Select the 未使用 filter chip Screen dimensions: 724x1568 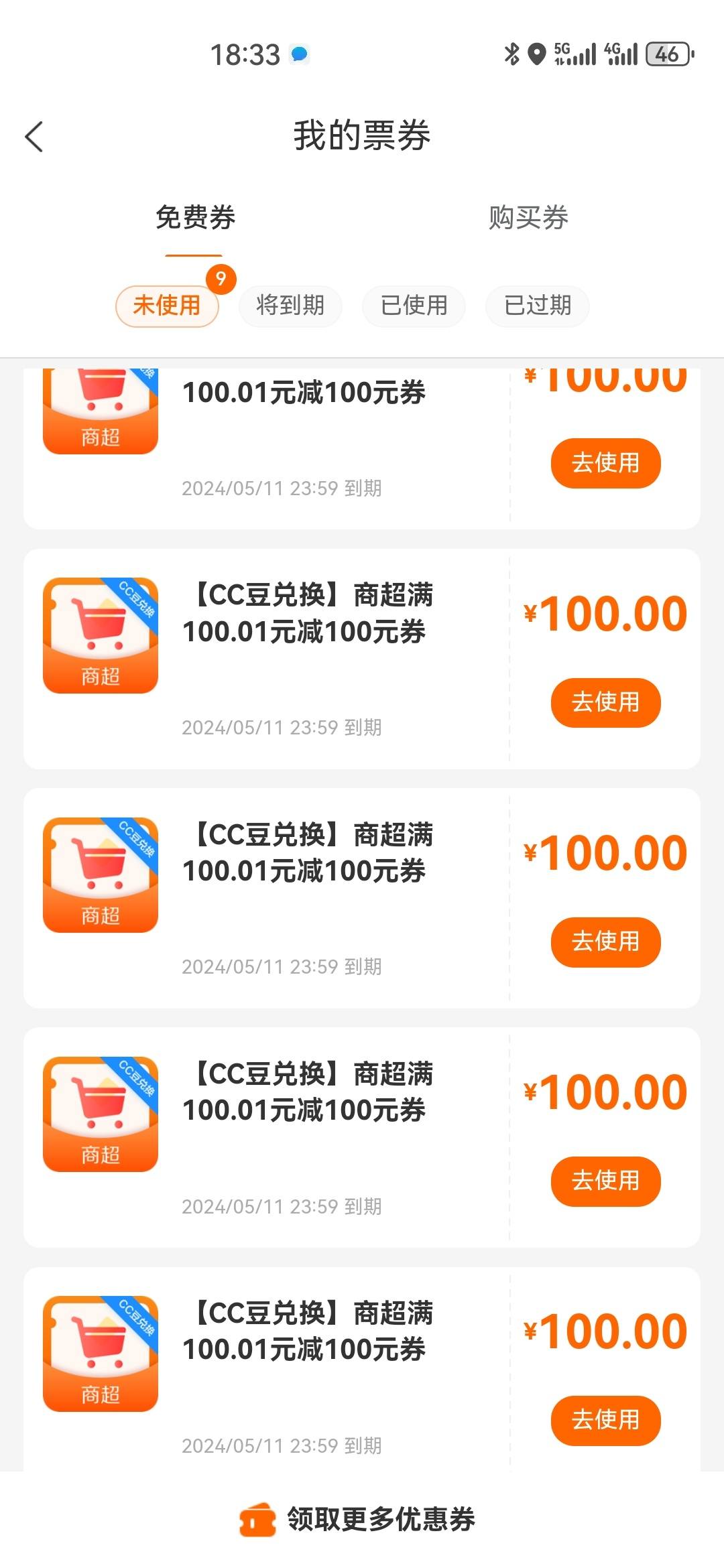coord(167,306)
